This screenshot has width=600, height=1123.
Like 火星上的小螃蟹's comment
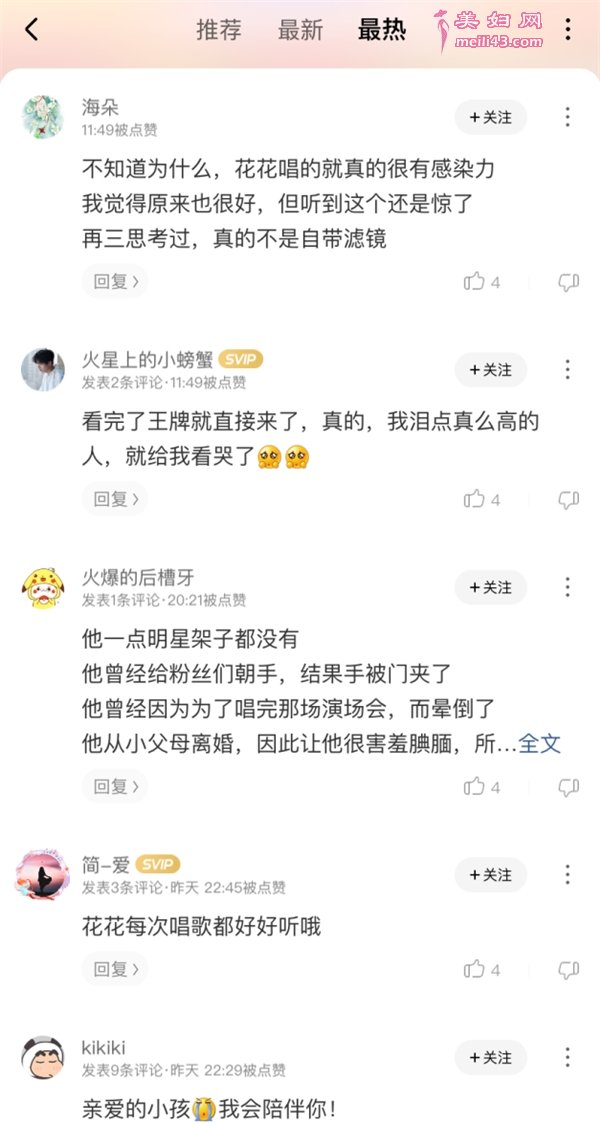point(475,499)
